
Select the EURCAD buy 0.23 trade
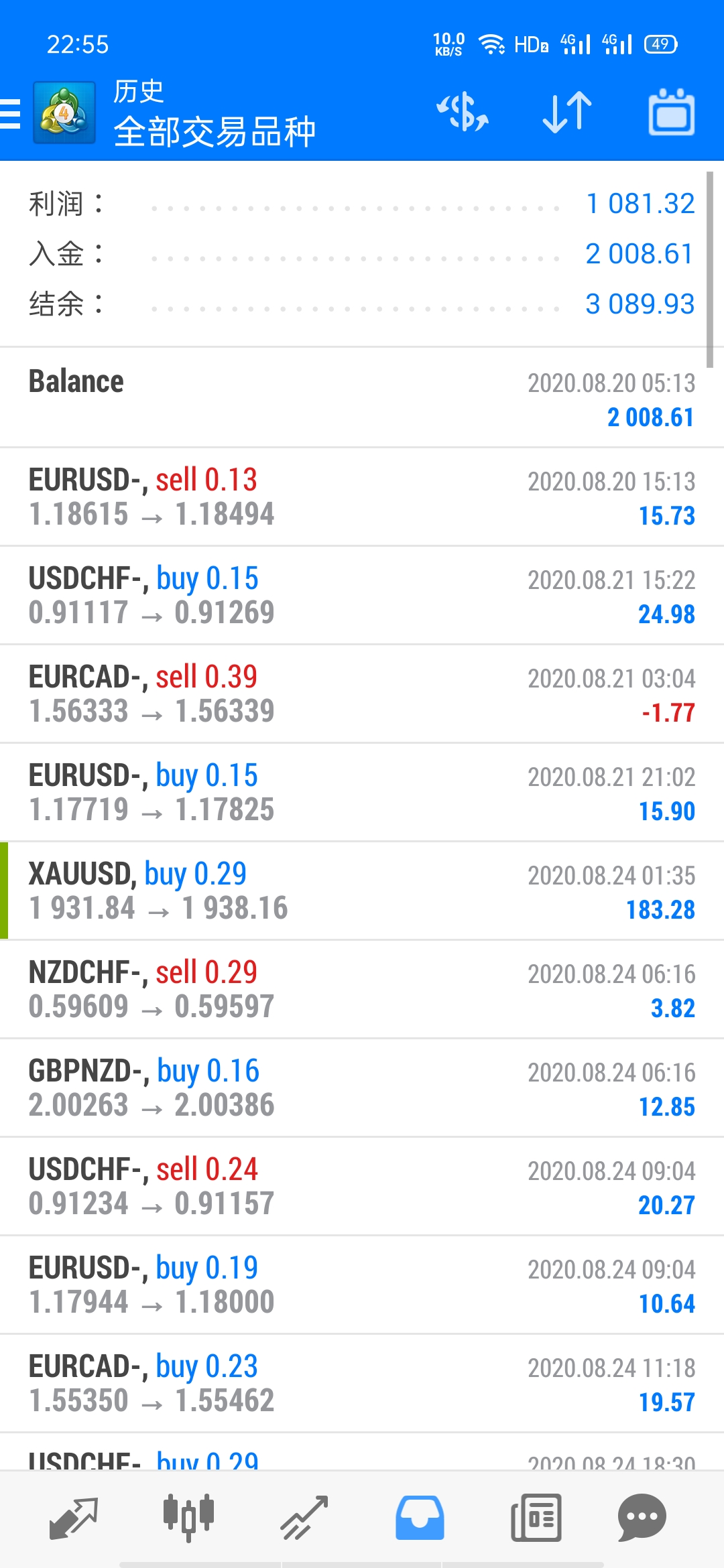coord(362,1384)
